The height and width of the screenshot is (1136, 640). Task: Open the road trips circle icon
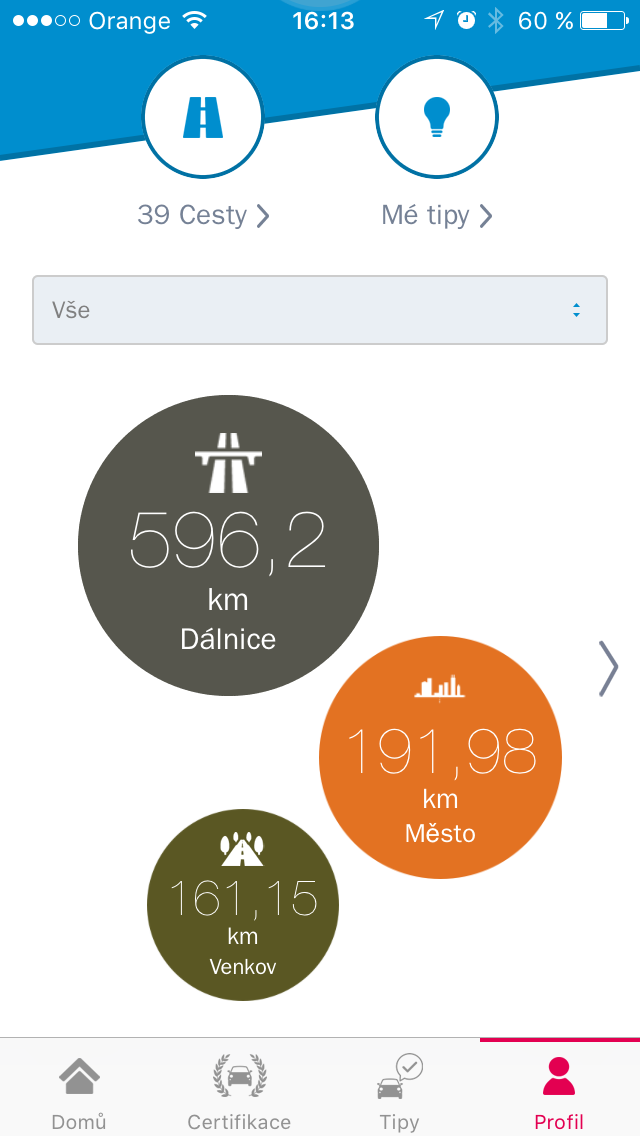pyautogui.click(x=203, y=118)
